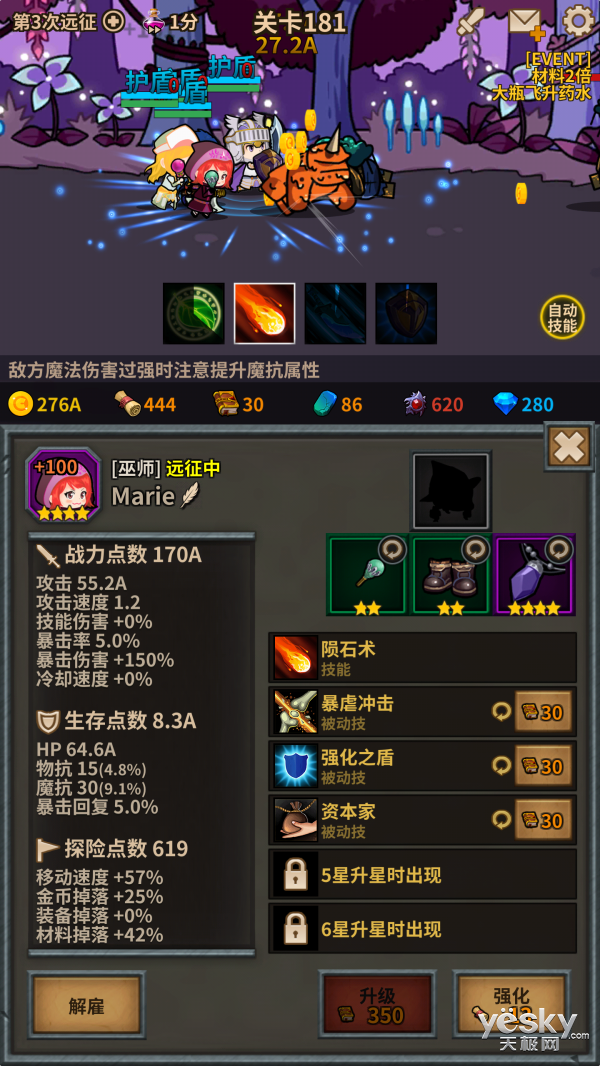Tap the plus beside 第3次远征
The image size is (600, 1066).
(x=114, y=21)
